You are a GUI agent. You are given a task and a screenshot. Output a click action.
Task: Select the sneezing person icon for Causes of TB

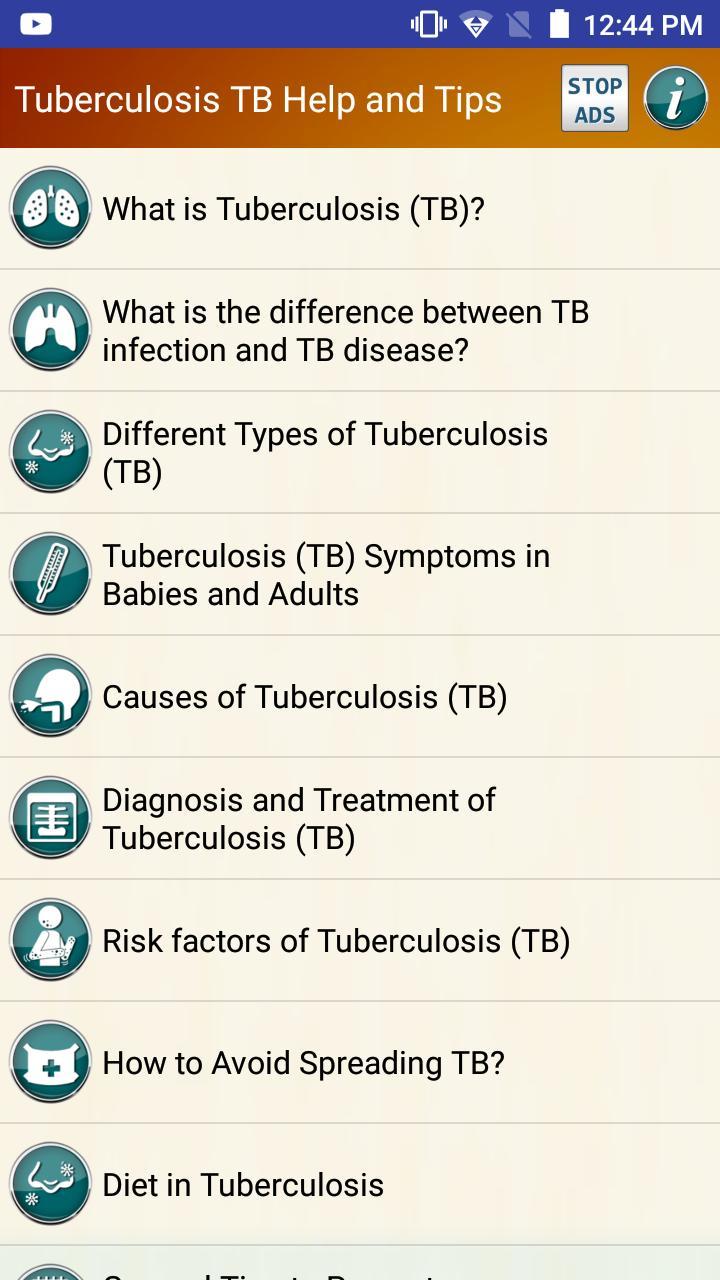click(x=50, y=697)
